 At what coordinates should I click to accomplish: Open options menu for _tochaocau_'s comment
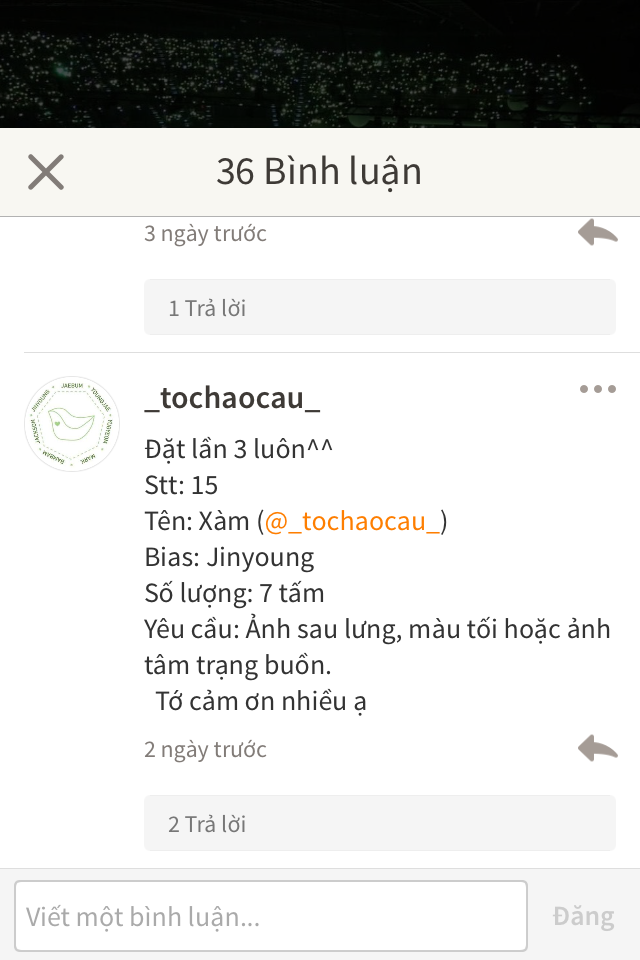coord(598,390)
